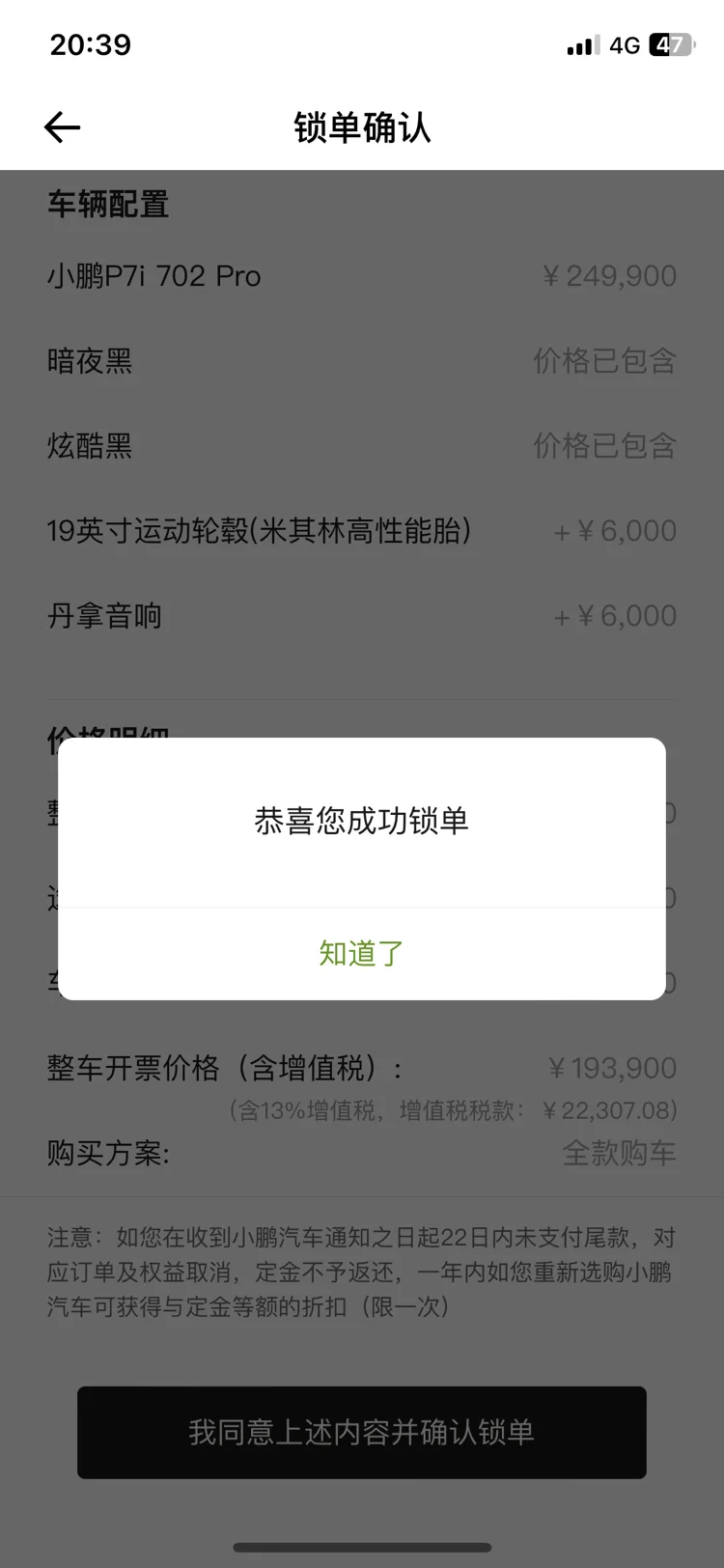The width and height of the screenshot is (724, 1568).
Task: Dismiss the dialog with 知道了
Action: [x=361, y=953]
